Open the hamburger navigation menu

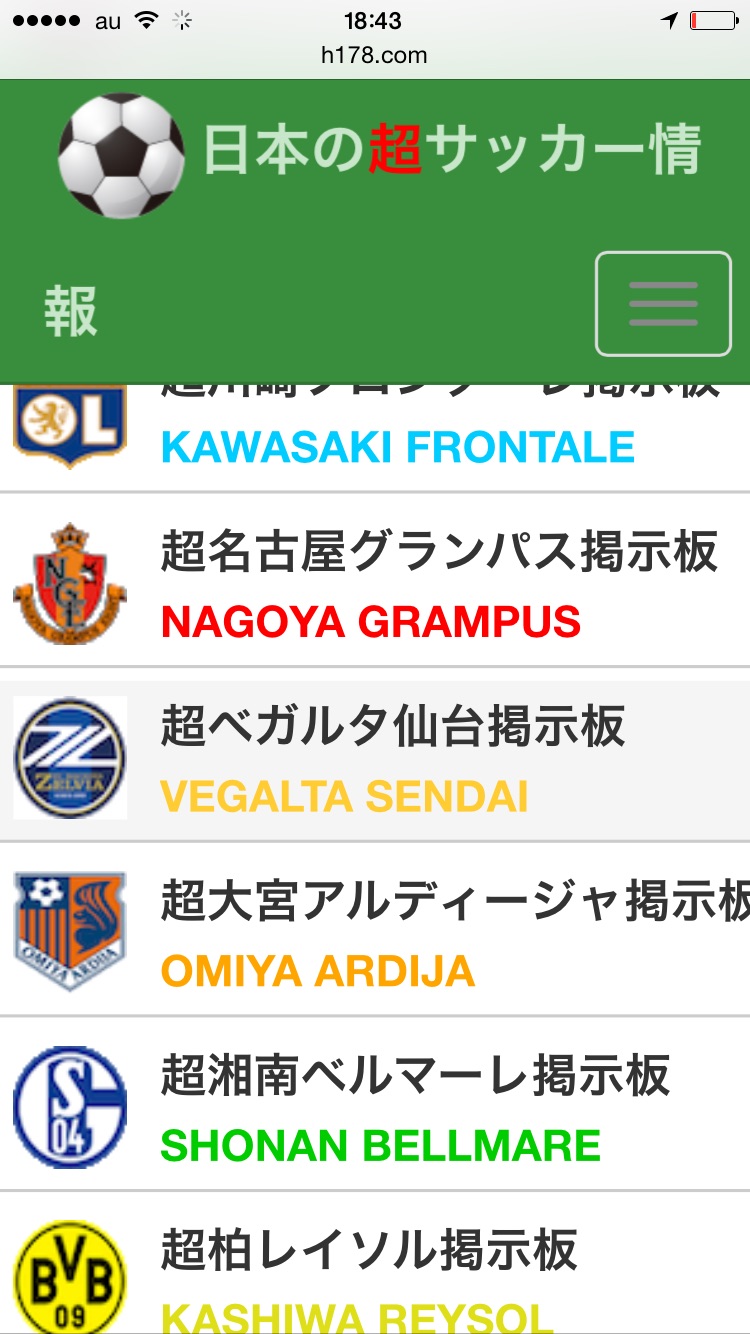tap(663, 304)
